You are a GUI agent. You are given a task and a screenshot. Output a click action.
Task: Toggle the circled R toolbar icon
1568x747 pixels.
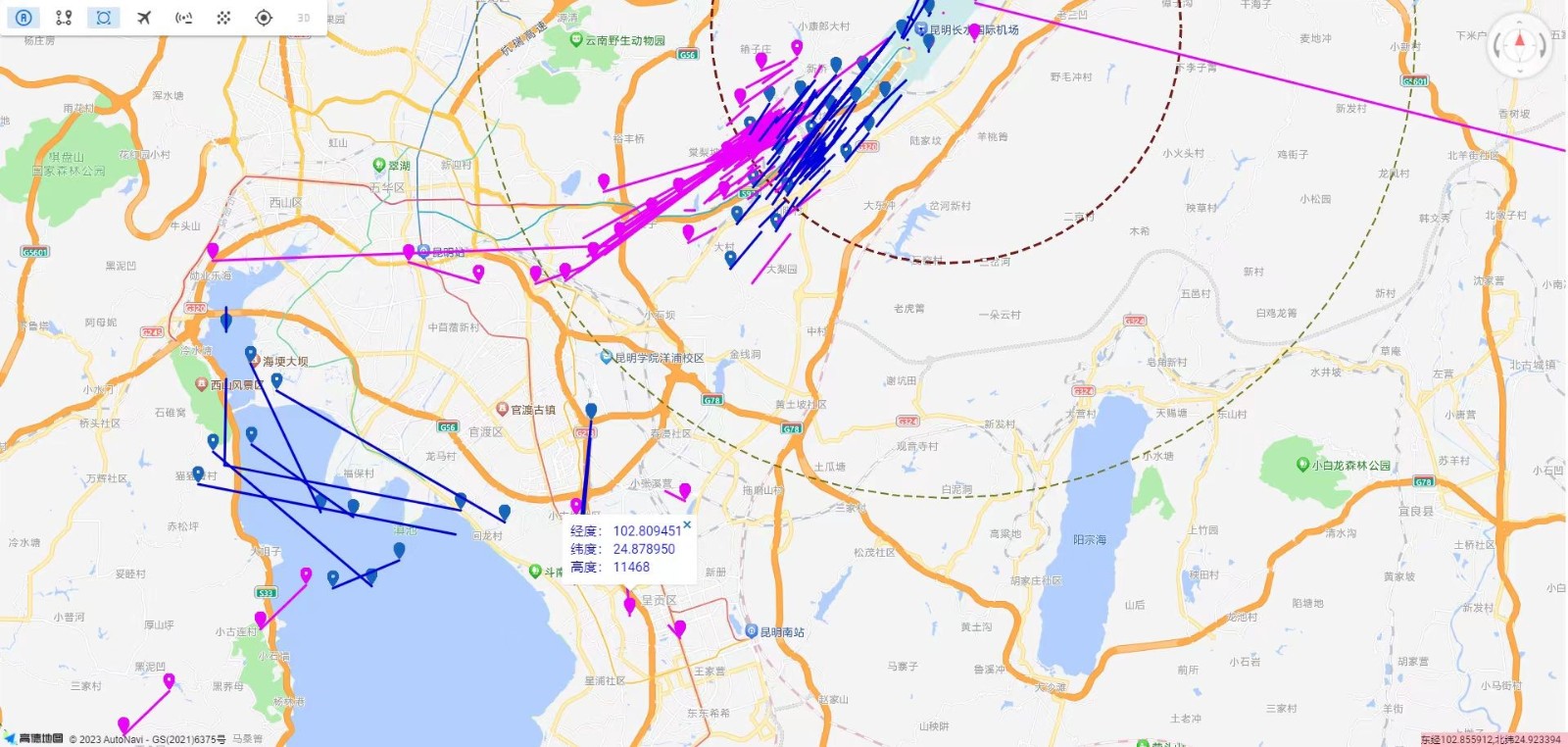click(24, 18)
